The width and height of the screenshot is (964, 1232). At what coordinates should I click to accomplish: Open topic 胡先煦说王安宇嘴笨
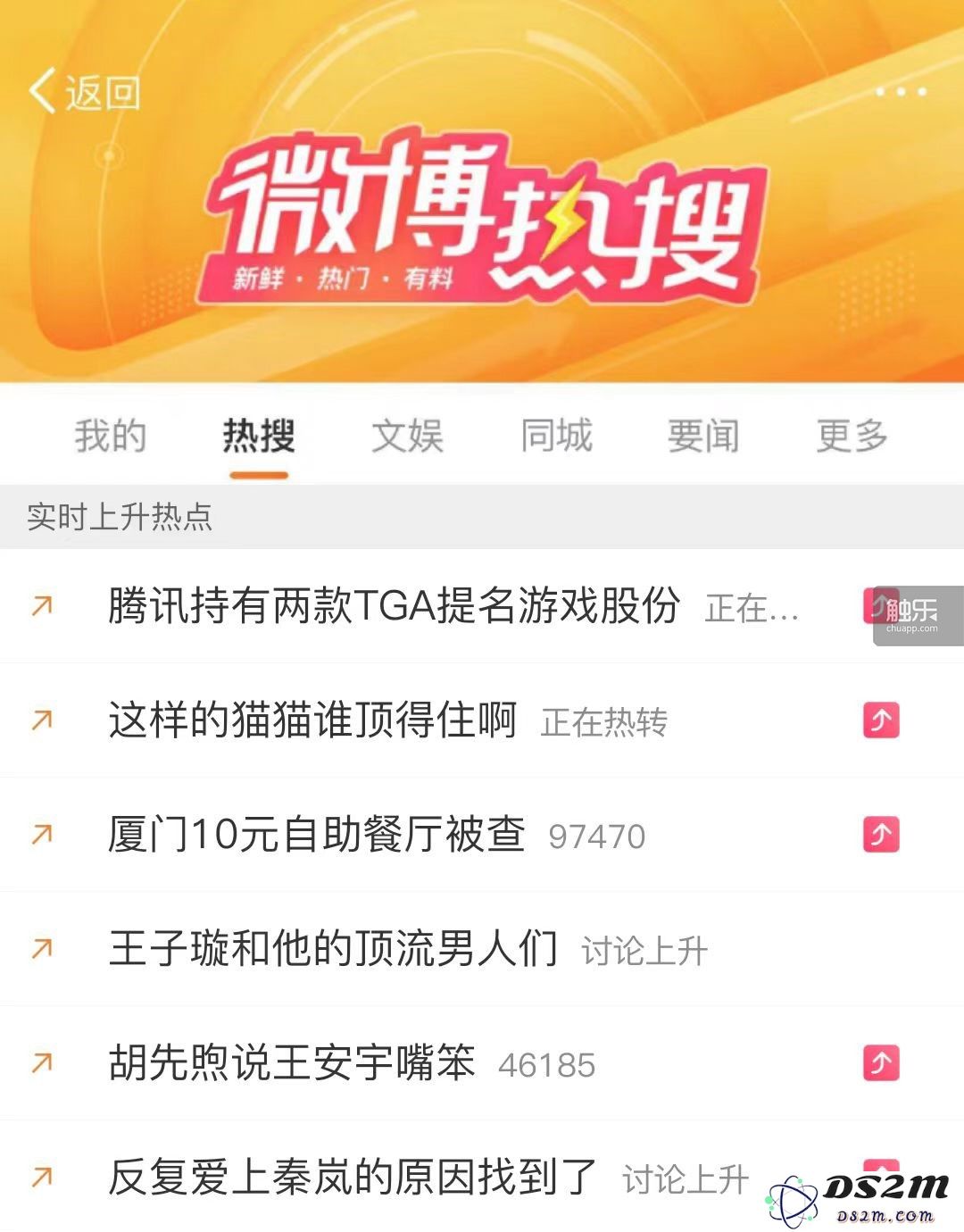[x=292, y=1062]
